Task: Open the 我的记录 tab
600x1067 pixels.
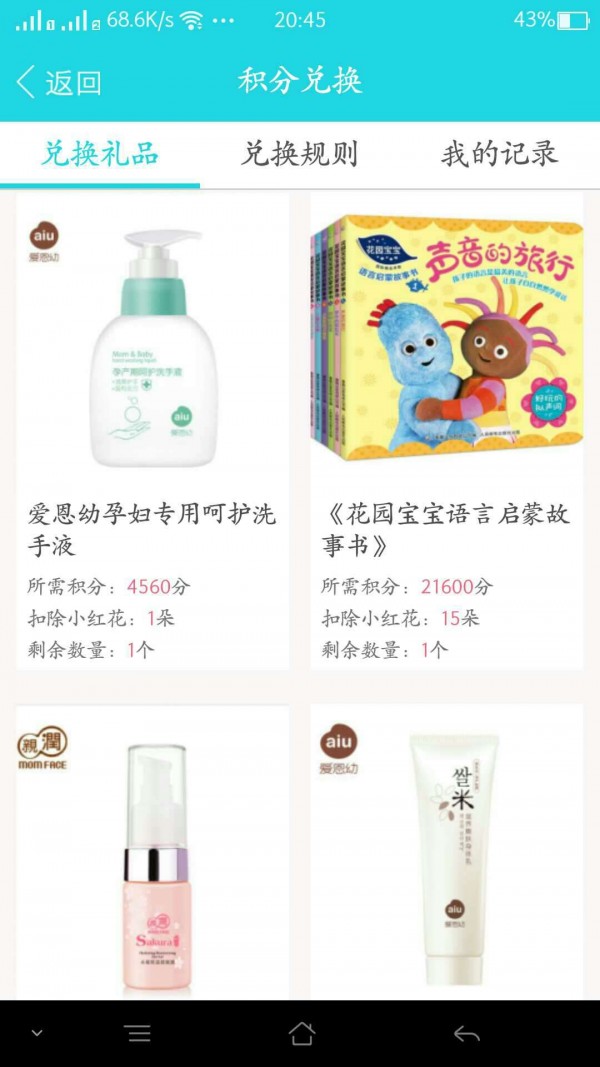Action: (x=499, y=154)
